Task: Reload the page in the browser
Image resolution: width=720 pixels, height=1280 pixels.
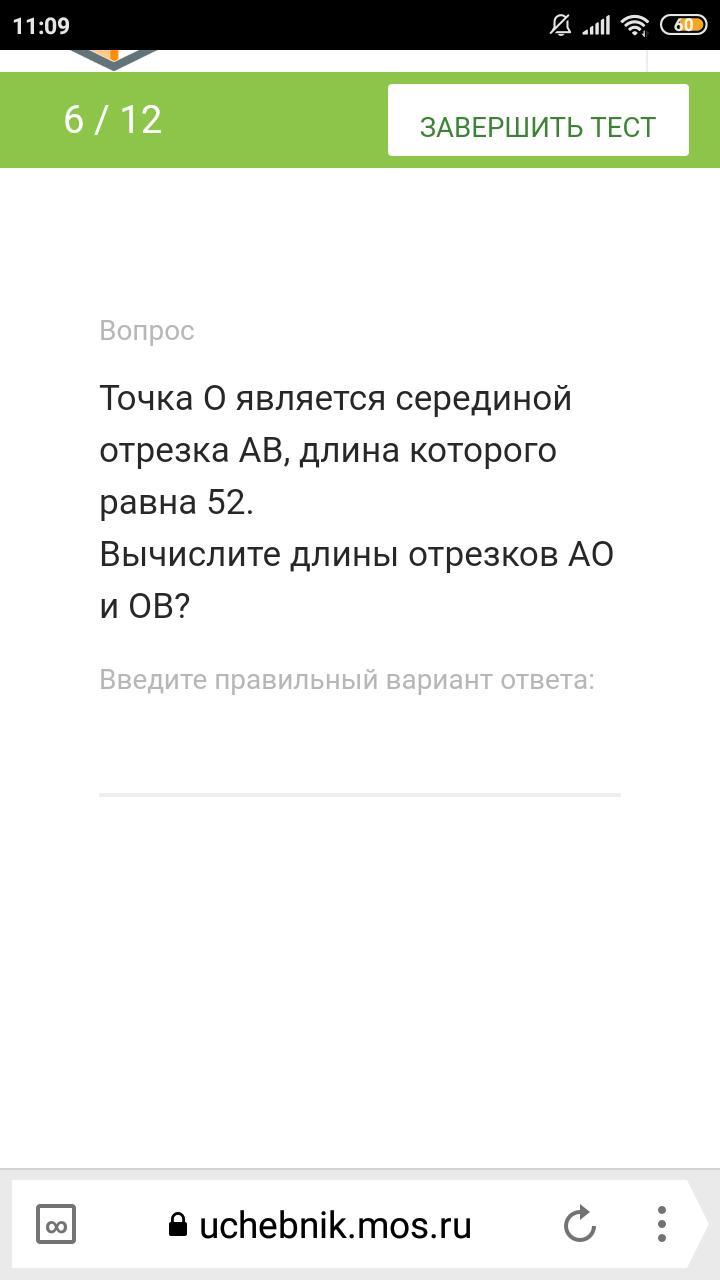Action: pos(580,1224)
